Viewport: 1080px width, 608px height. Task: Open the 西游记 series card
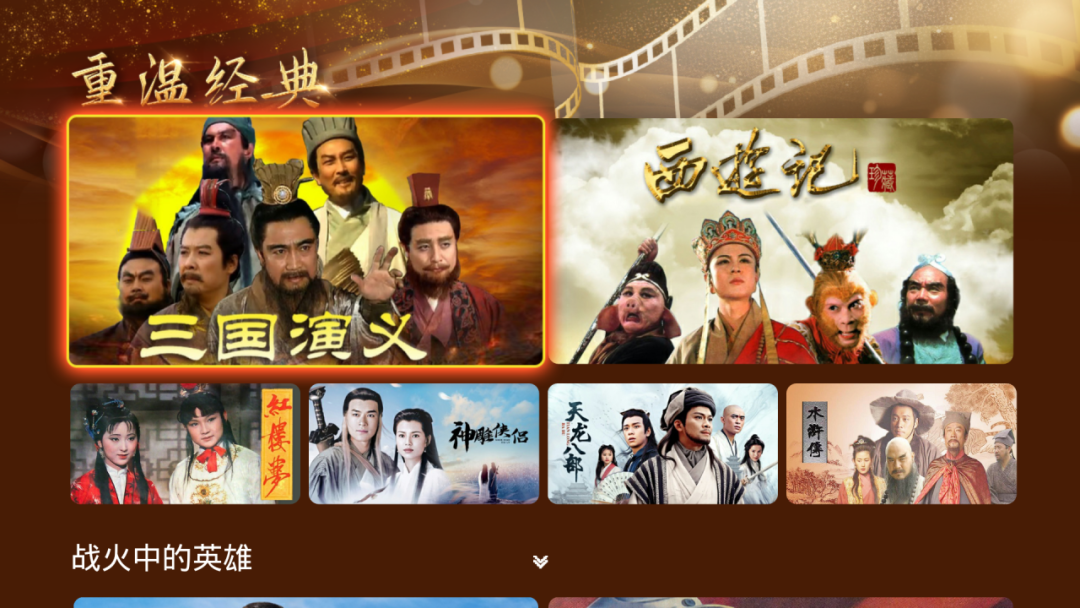tap(782, 241)
